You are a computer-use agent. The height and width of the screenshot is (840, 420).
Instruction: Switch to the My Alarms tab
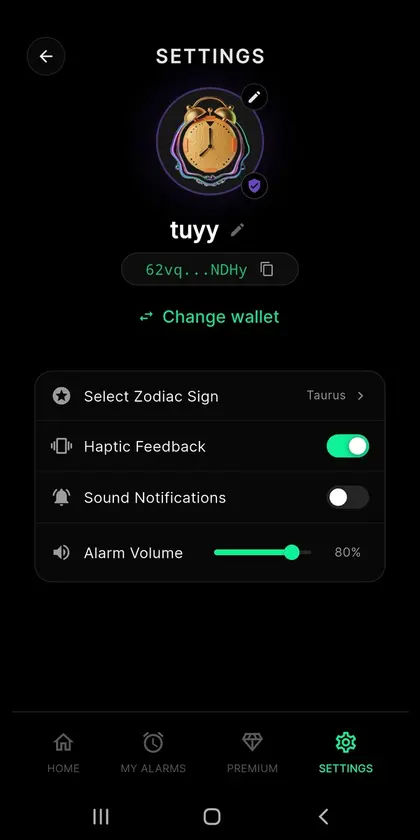coord(153,753)
